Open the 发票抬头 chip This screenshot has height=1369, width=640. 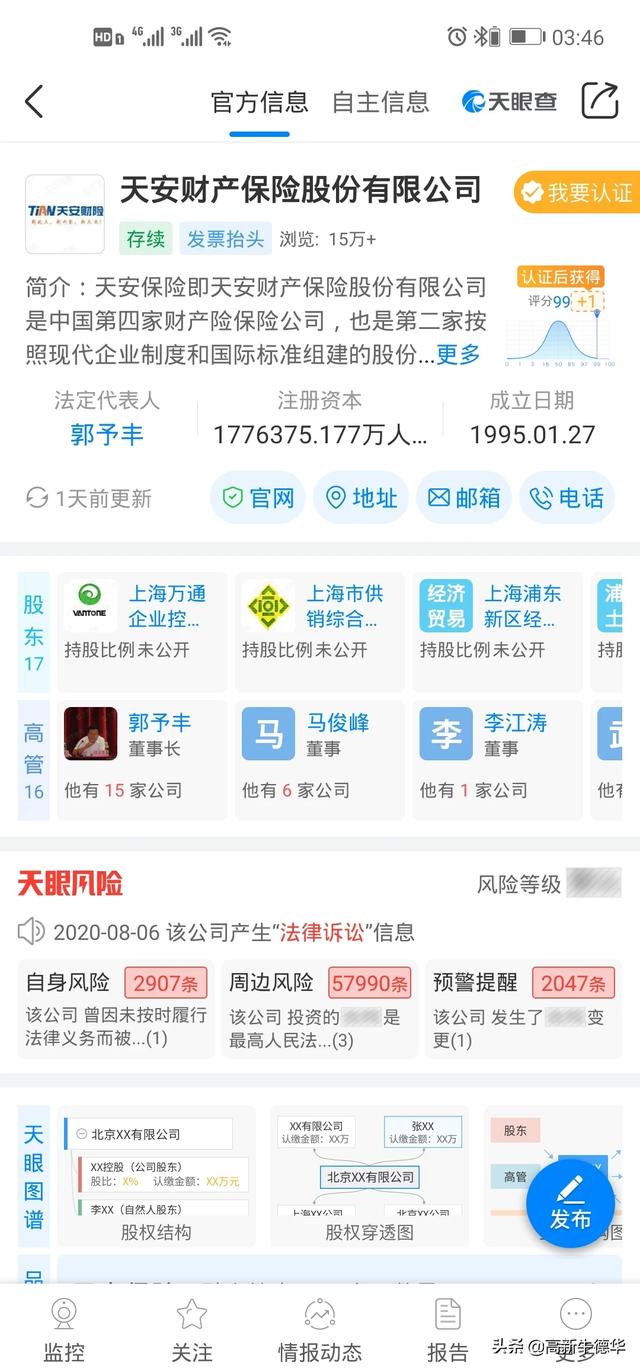coord(226,239)
